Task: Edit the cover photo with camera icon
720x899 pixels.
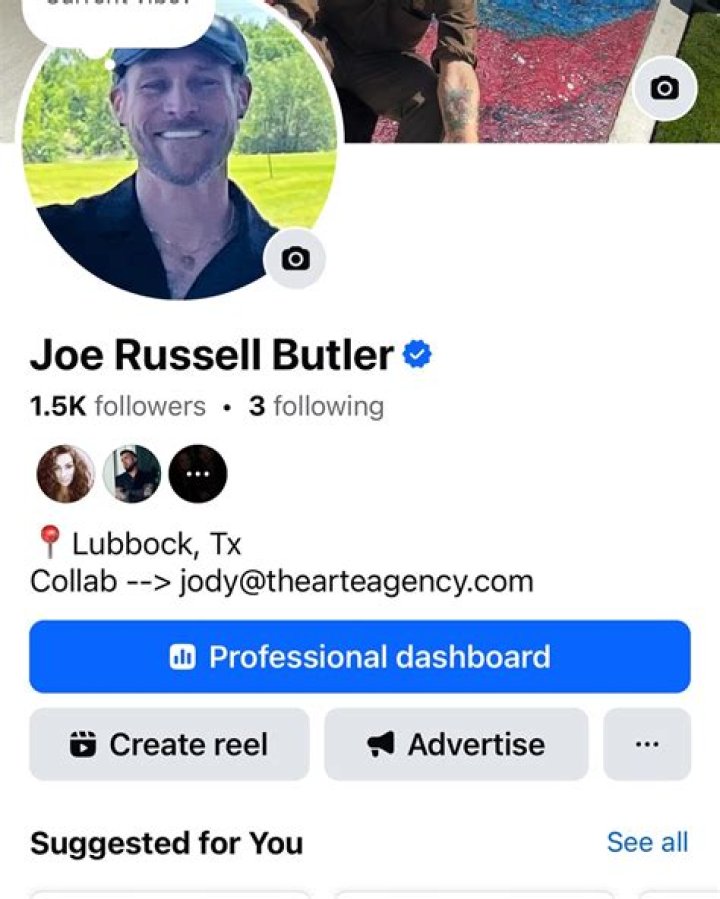Action: [x=664, y=89]
